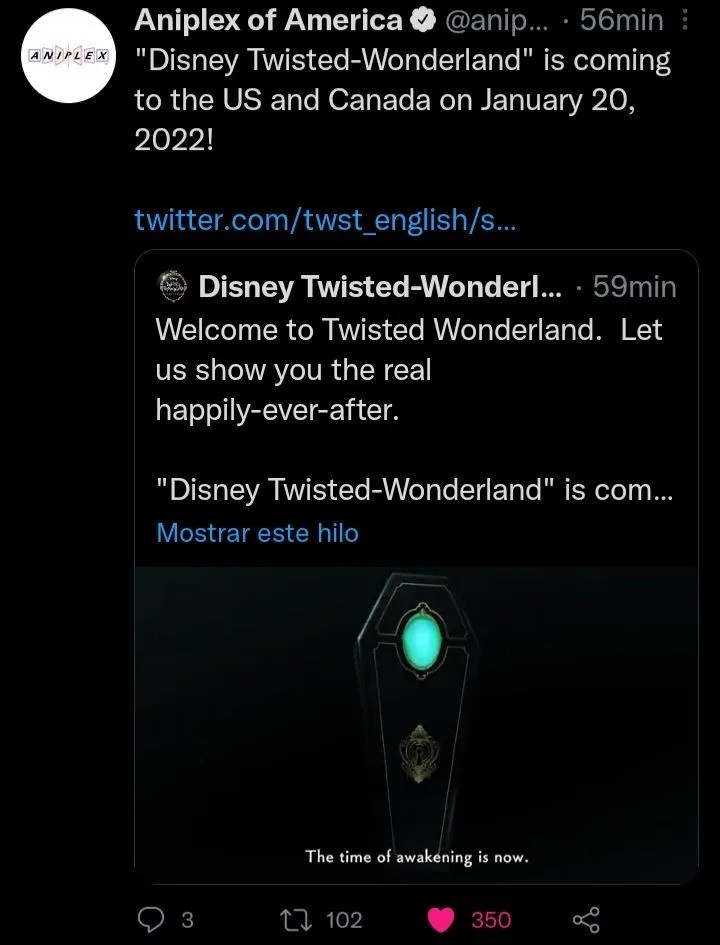Open Aniplex of America's profile picture
The width and height of the screenshot is (720, 945).
[69, 55]
